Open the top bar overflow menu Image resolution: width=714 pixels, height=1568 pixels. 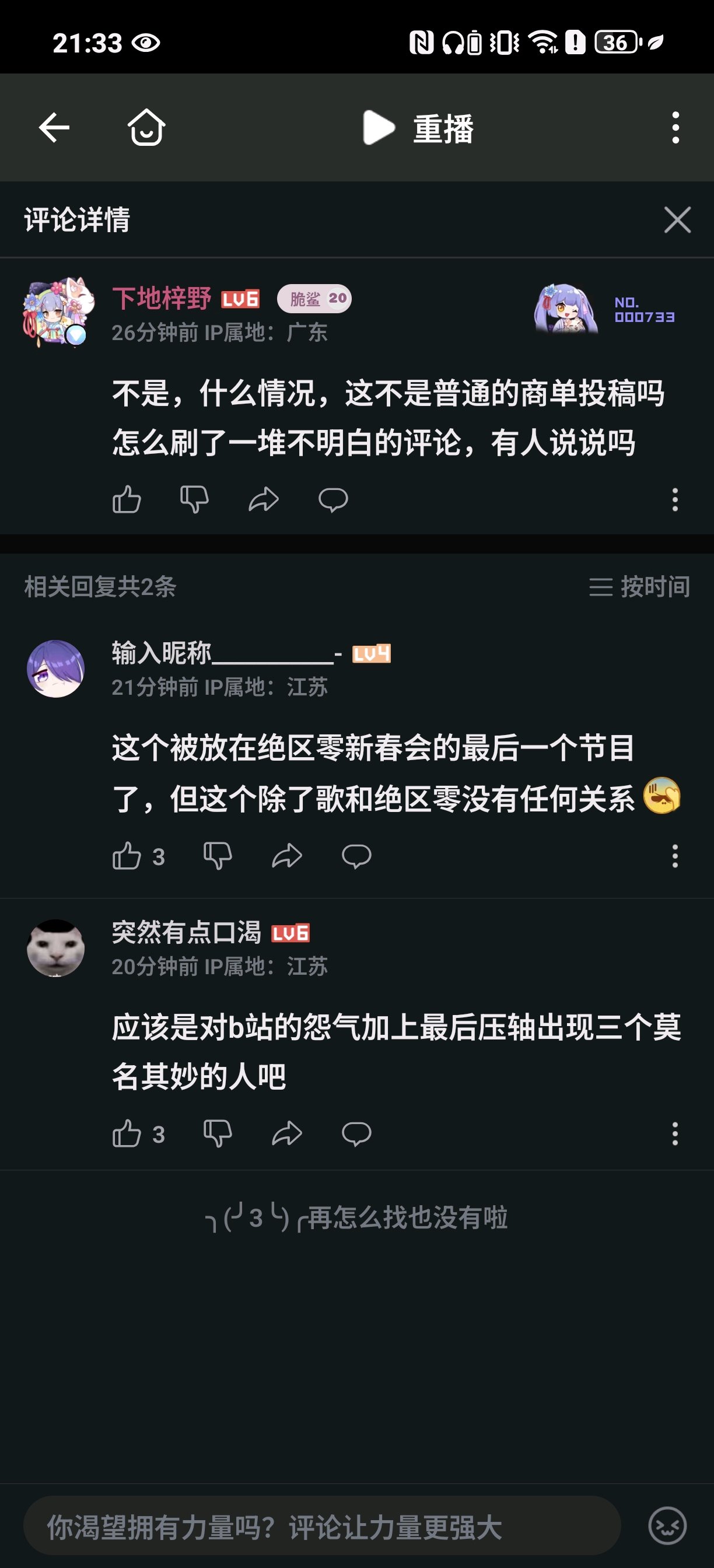click(675, 128)
